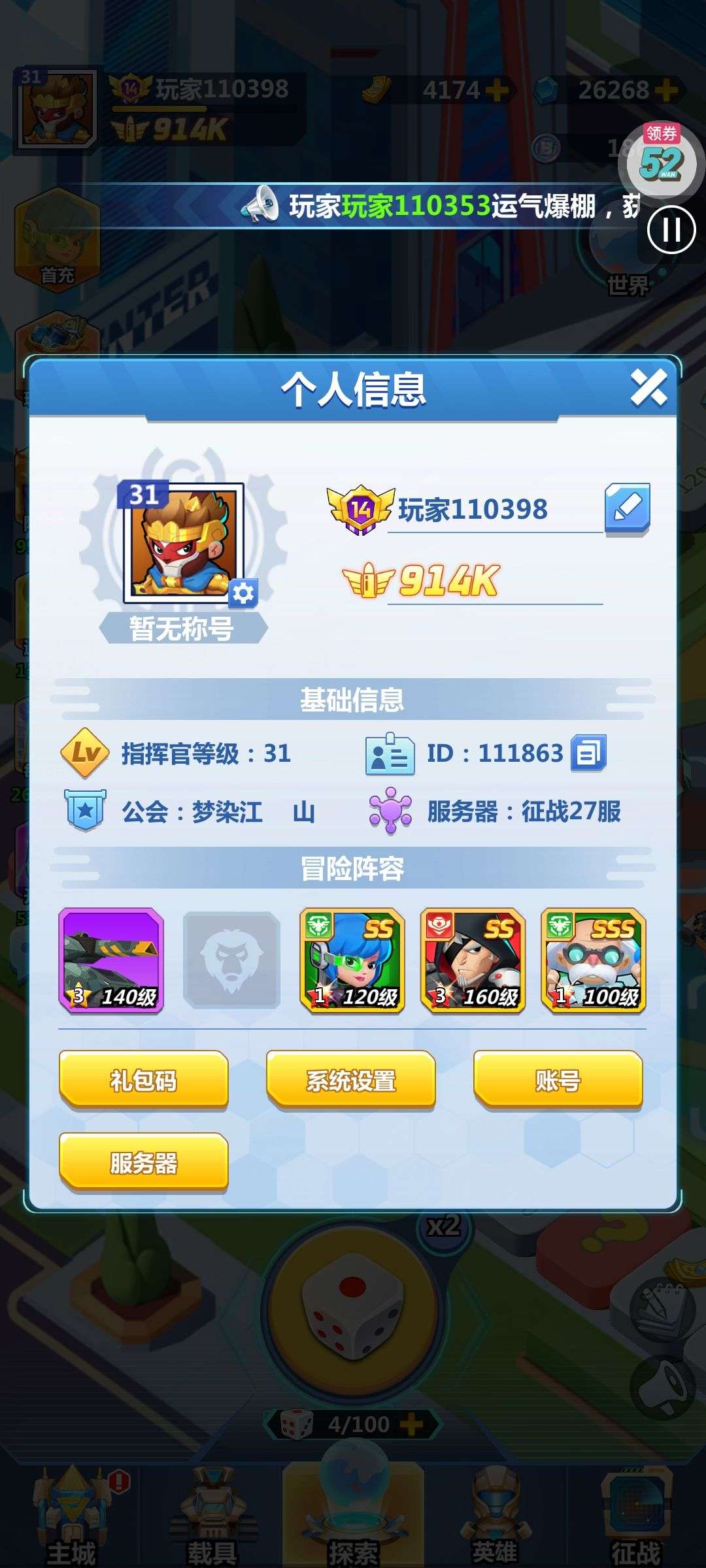The width and height of the screenshot is (706, 1568).
Task: Tap the pause floating button
Action: pos(671,229)
